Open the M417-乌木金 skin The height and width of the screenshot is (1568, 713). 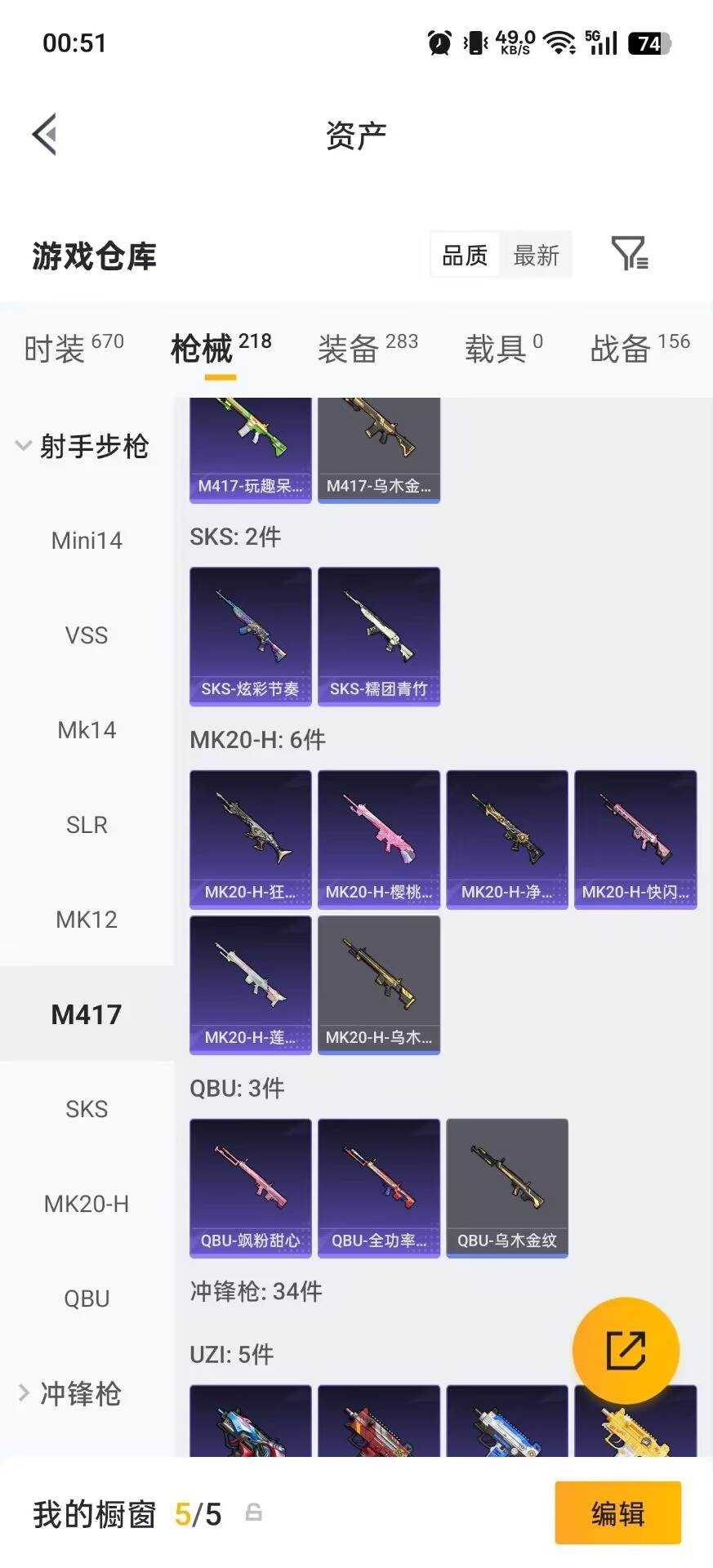pyautogui.click(x=379, y=451)
